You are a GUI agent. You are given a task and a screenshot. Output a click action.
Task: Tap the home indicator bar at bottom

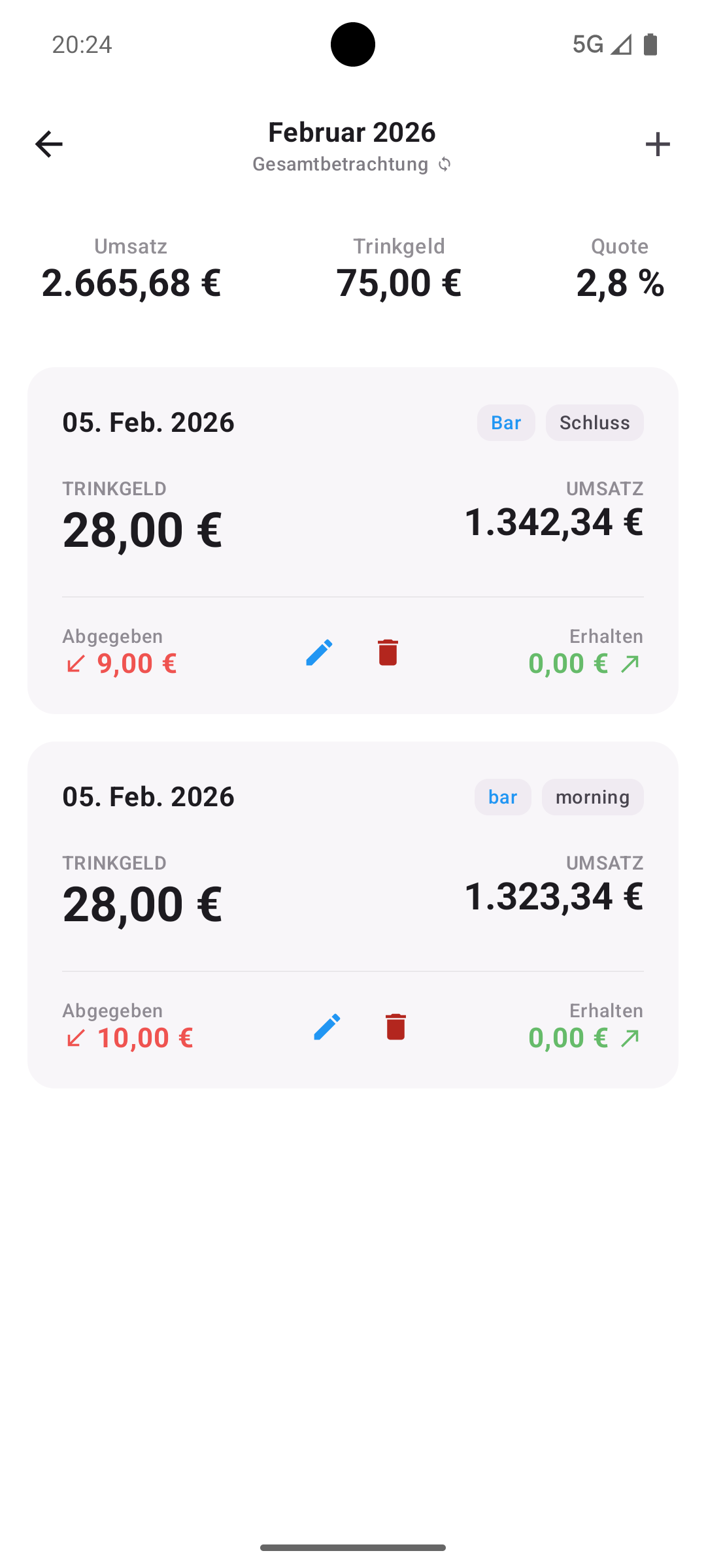point(352,1546)
